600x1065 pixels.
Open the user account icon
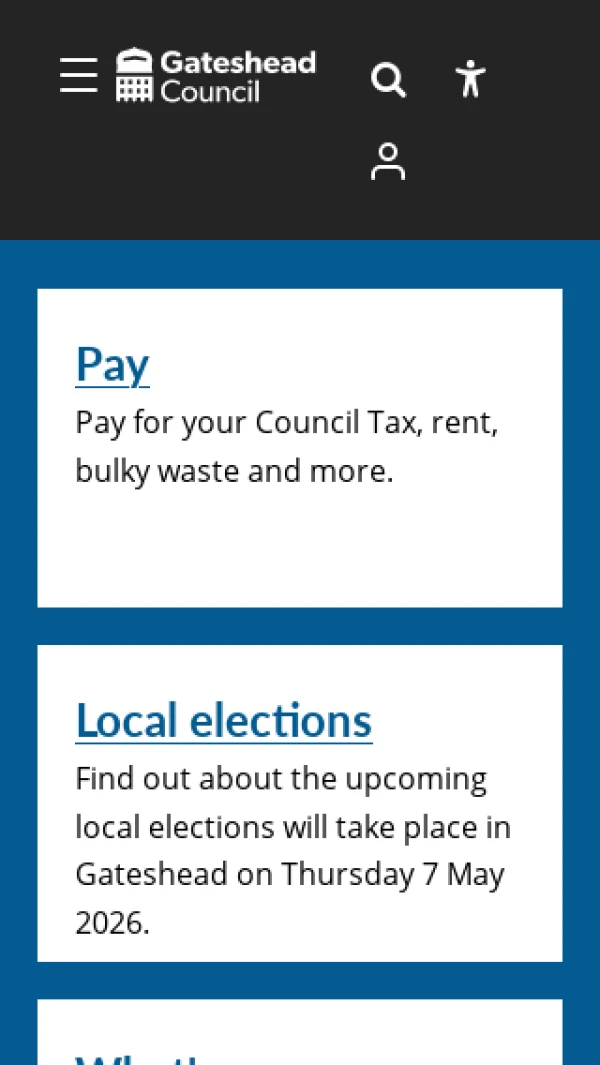point(388,162)
